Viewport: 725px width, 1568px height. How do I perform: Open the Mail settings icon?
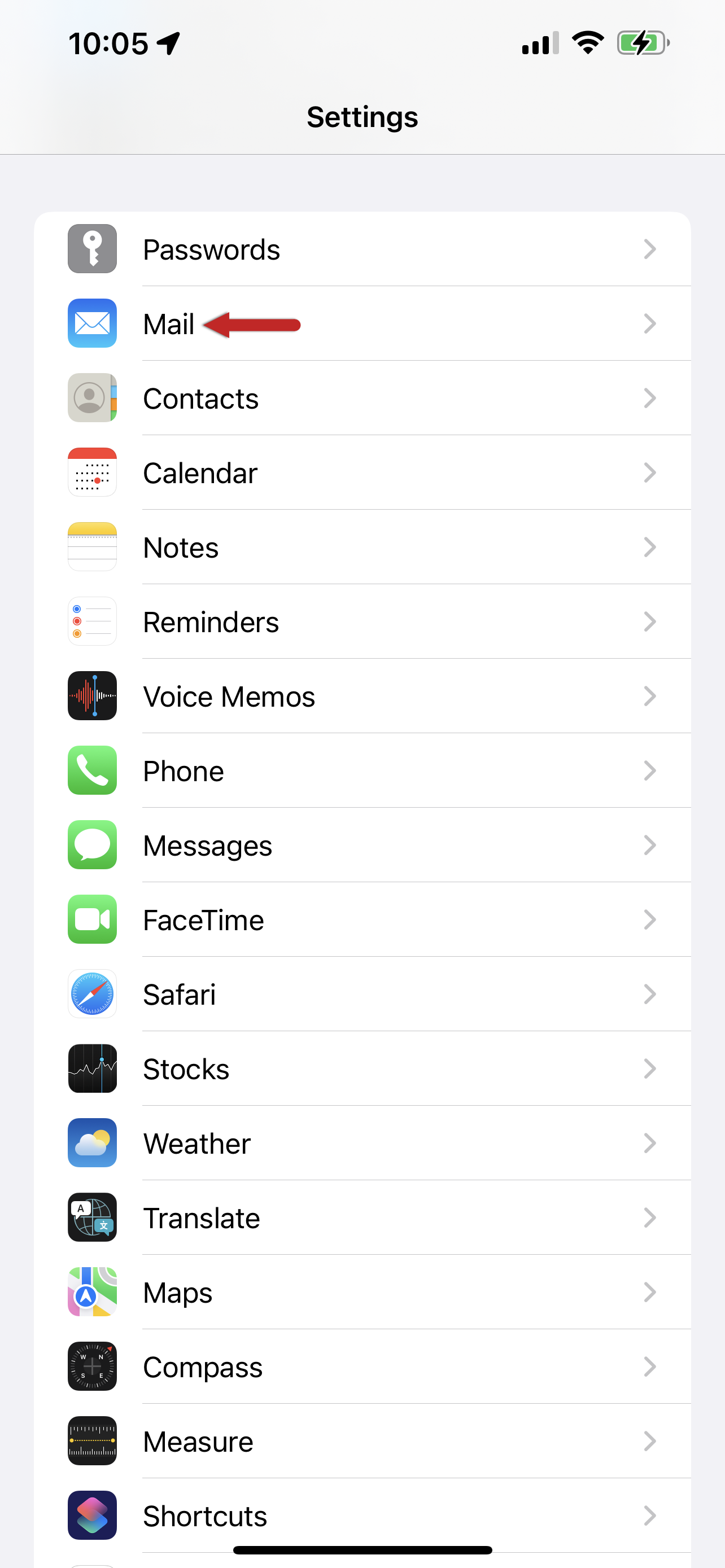[92, 323]
